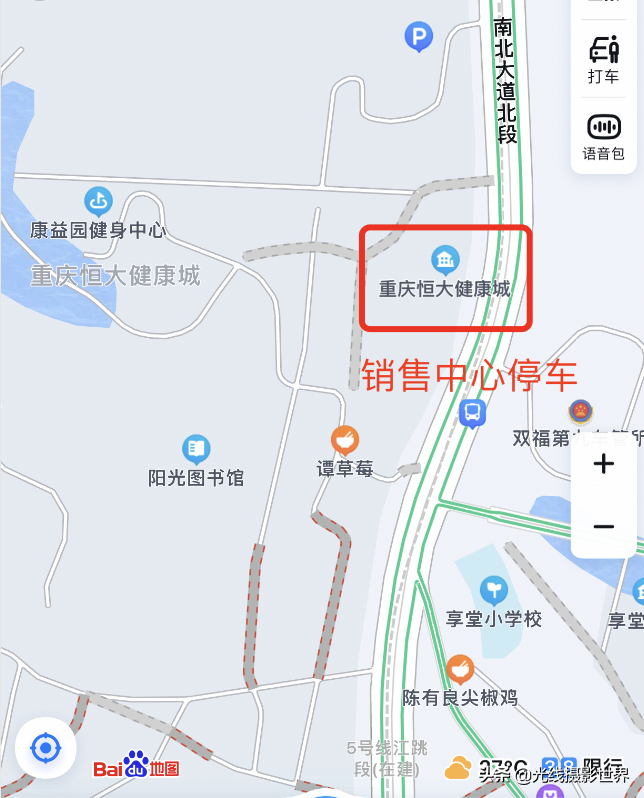Viewport: 644px width, 798px height.
Task: Open the 打车 ride-hailing option
Action: (603, 58)
